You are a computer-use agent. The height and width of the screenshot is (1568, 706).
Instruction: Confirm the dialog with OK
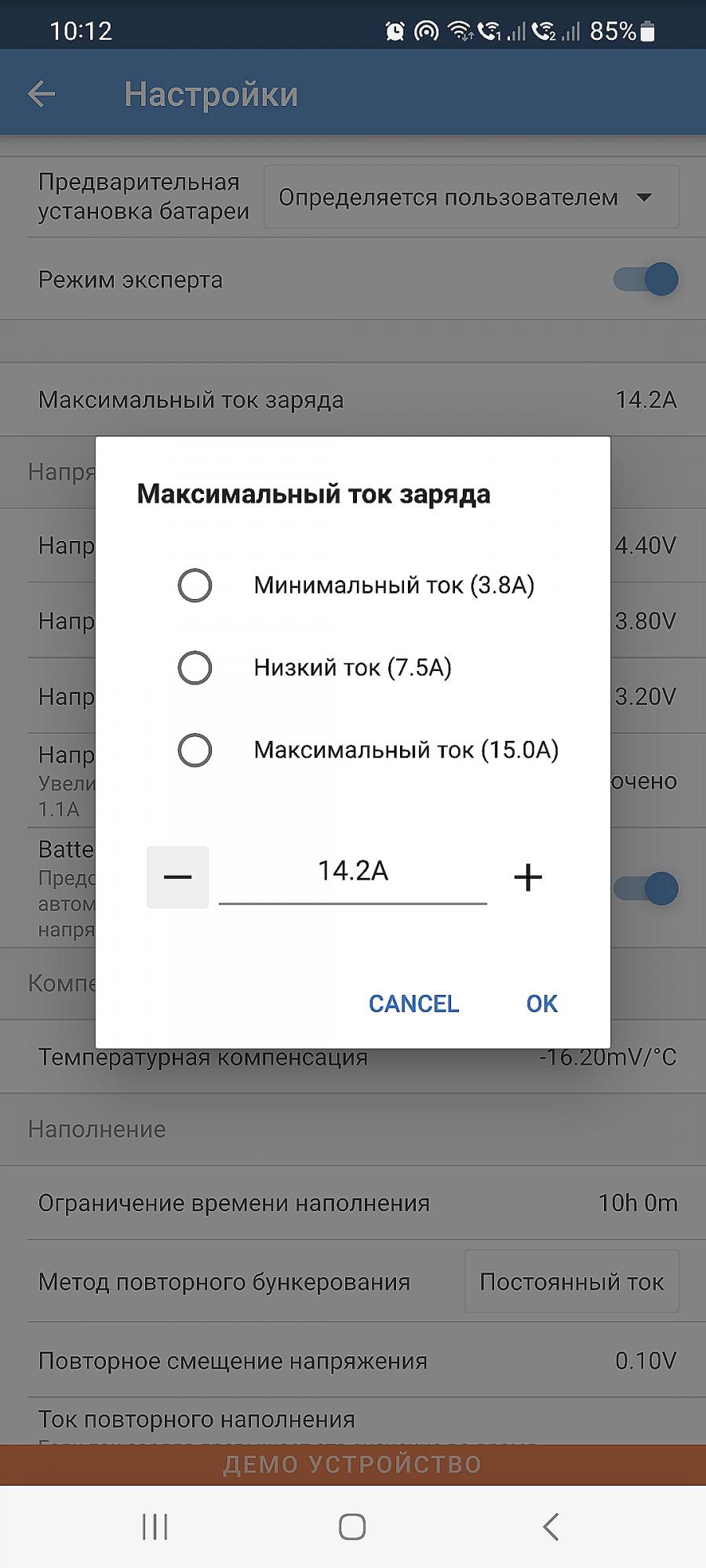click(x=542, y=1004)
